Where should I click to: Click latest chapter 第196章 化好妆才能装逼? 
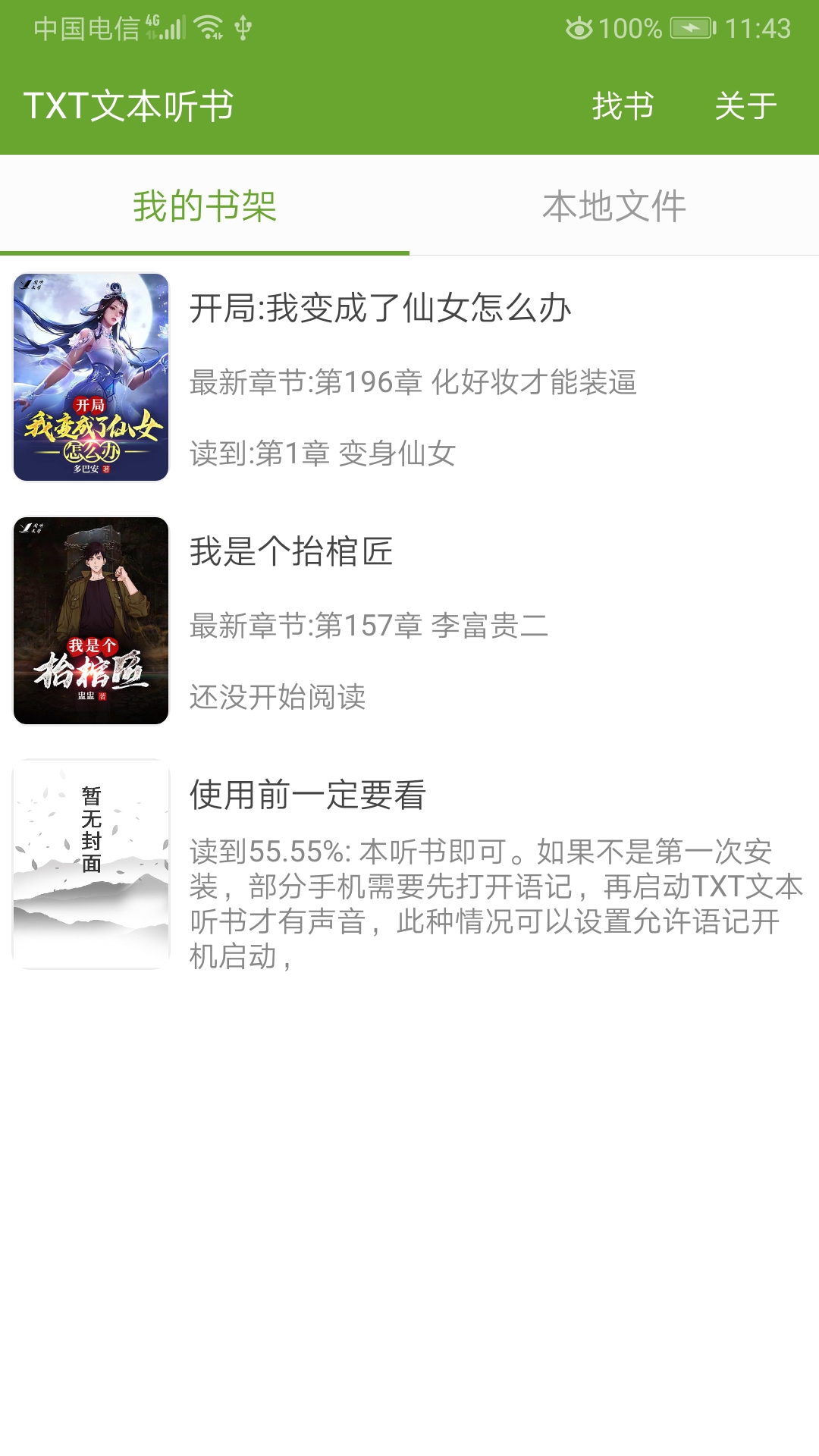pyautogui.click(x=413, y=383)
